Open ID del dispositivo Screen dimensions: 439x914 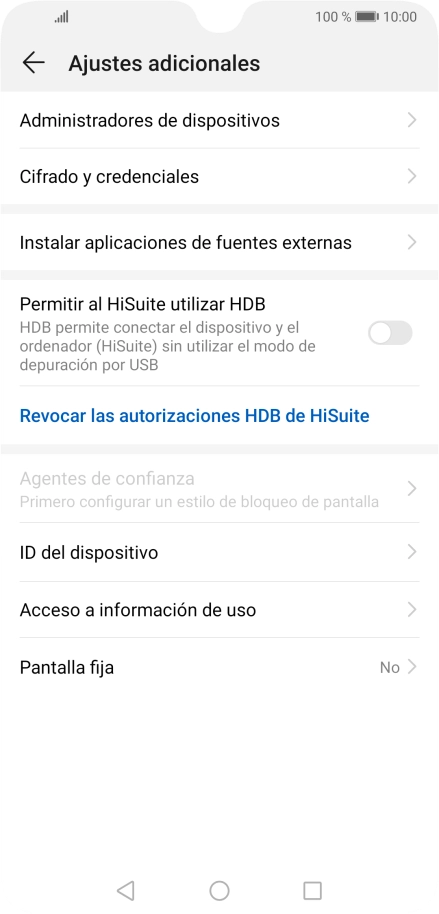219,552
